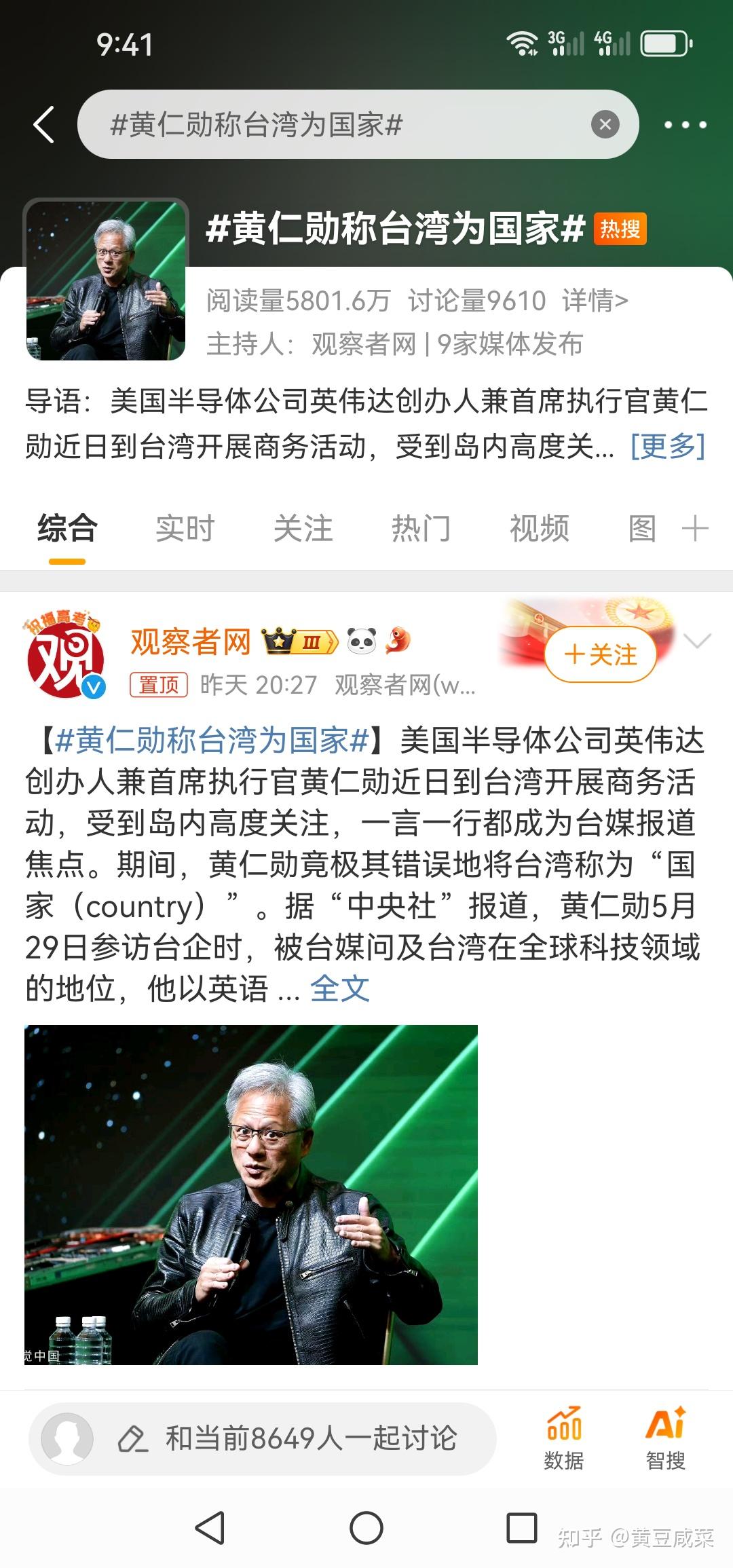This screenshot has height=1568, width=733.
Task: Switch to the 实时 tab
Action: 185,529
